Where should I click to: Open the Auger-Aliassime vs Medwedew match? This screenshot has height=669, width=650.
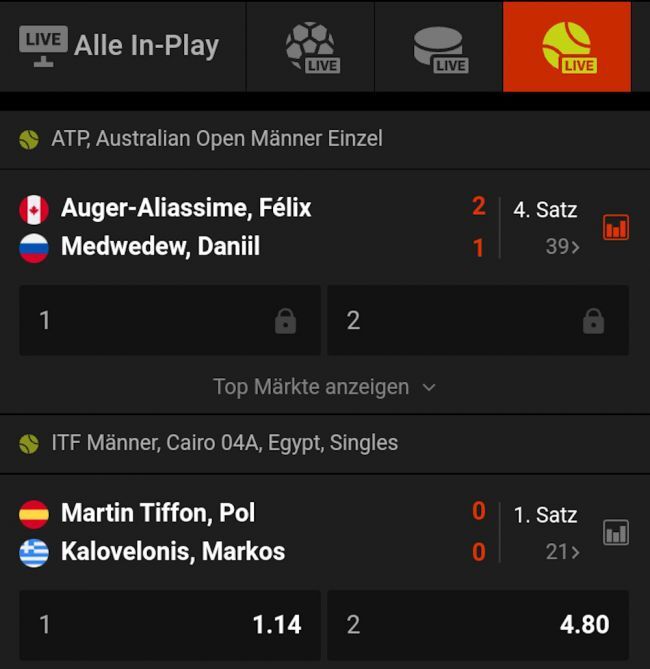(186, 227)
